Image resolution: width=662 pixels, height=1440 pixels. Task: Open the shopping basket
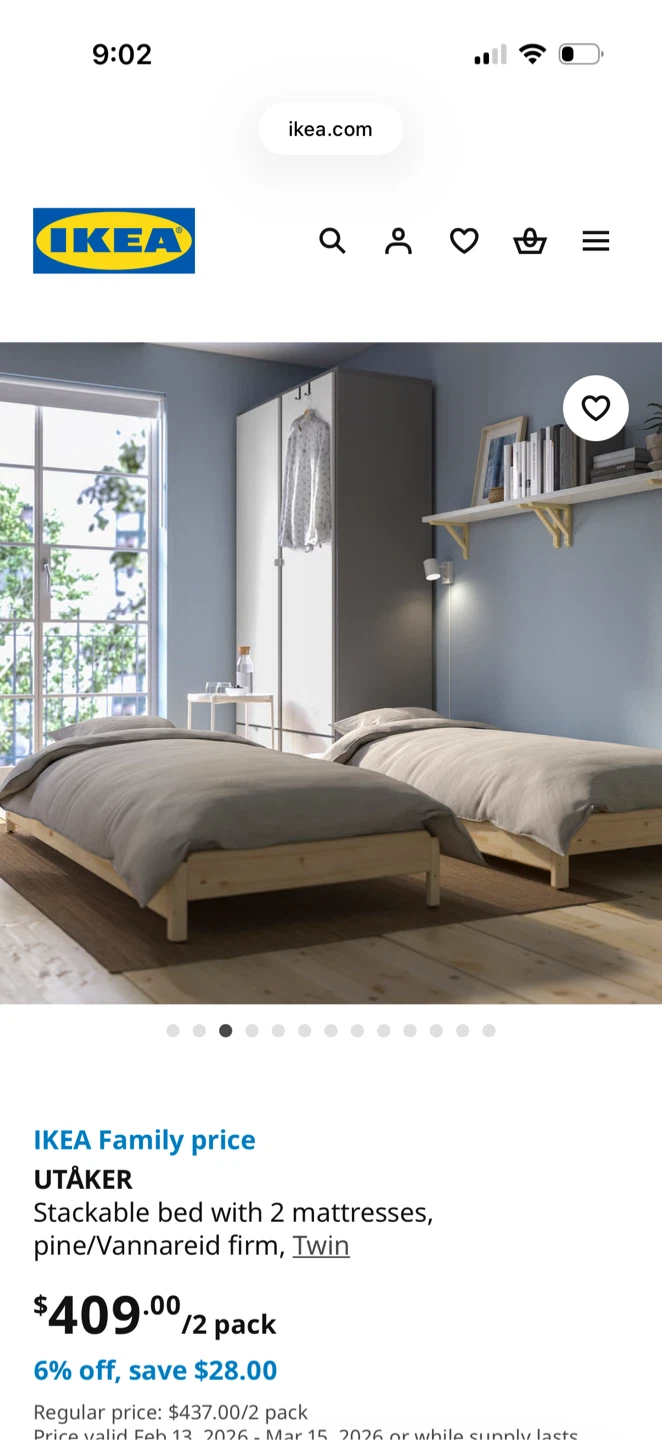(x=530, y=241)
